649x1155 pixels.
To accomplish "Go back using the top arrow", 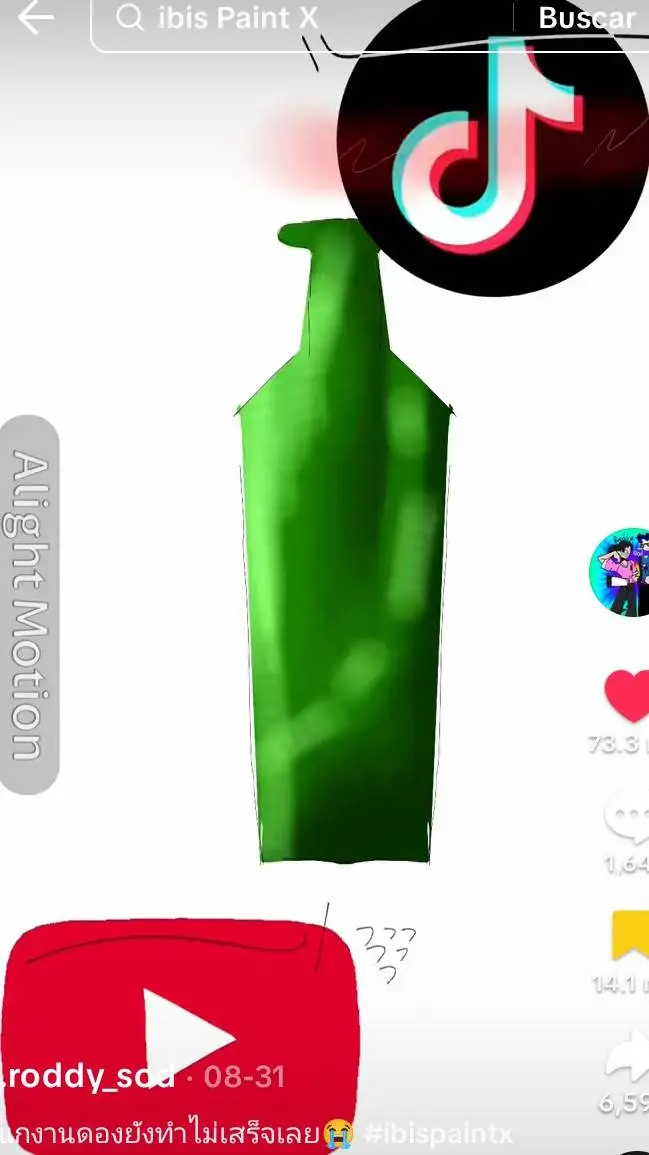I will 35,17.
